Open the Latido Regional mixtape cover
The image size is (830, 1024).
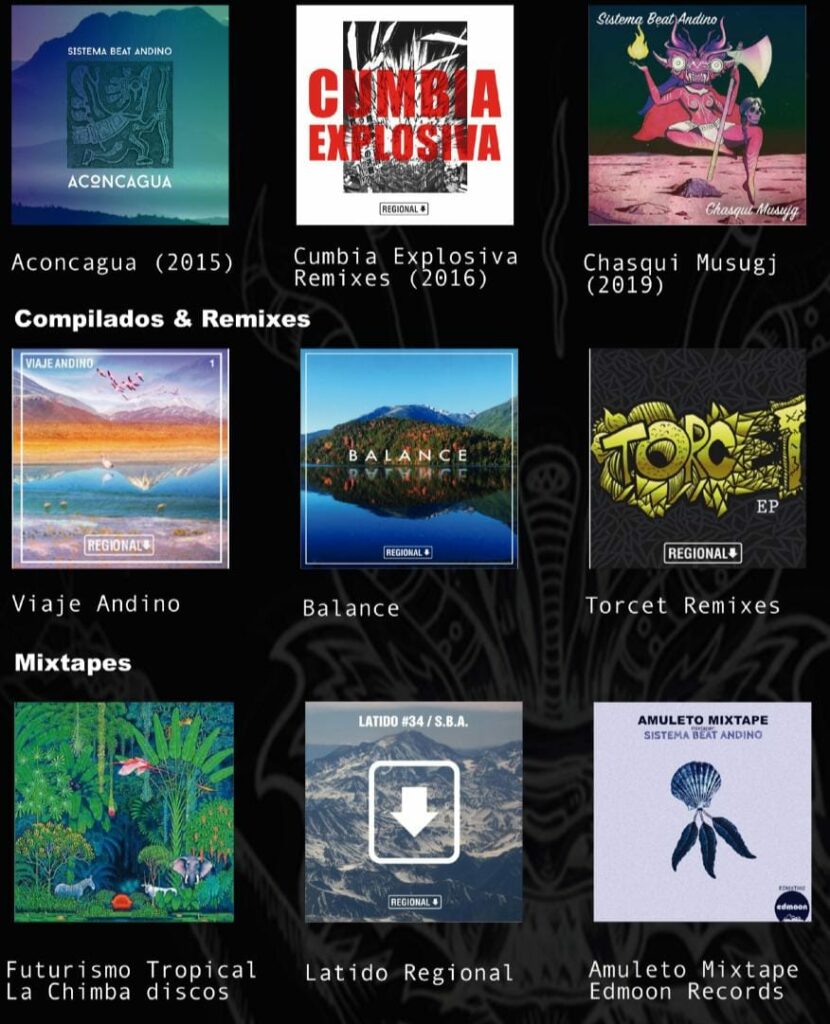coord(413,811)
